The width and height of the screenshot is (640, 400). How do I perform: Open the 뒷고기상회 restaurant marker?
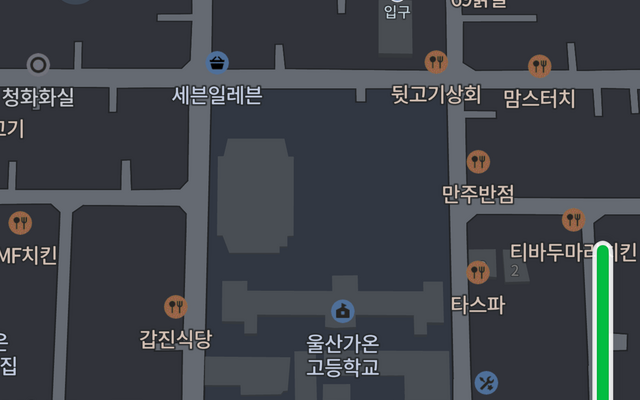[x=436, y=63]
